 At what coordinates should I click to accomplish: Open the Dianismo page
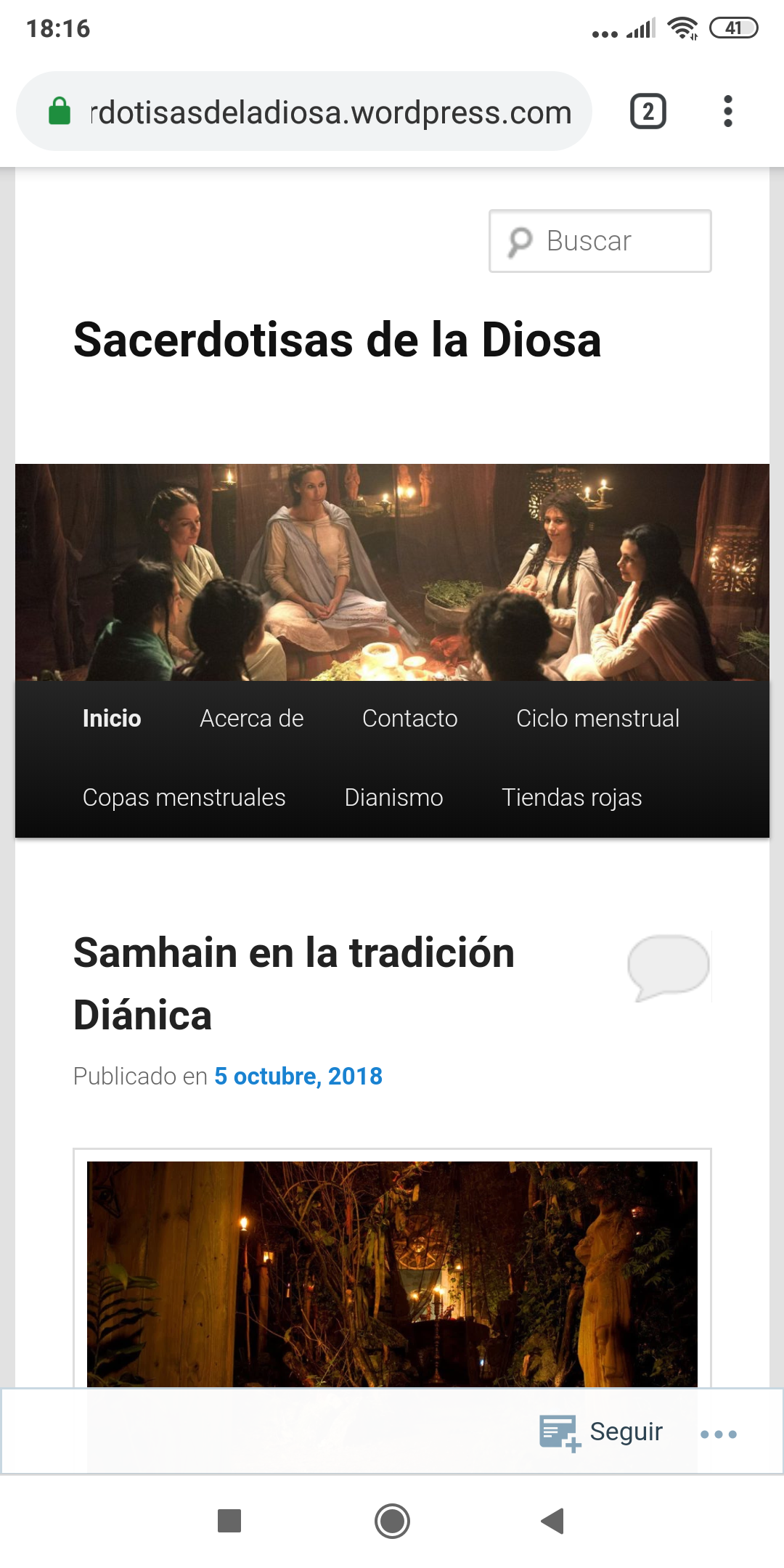(x=393, y=797)
